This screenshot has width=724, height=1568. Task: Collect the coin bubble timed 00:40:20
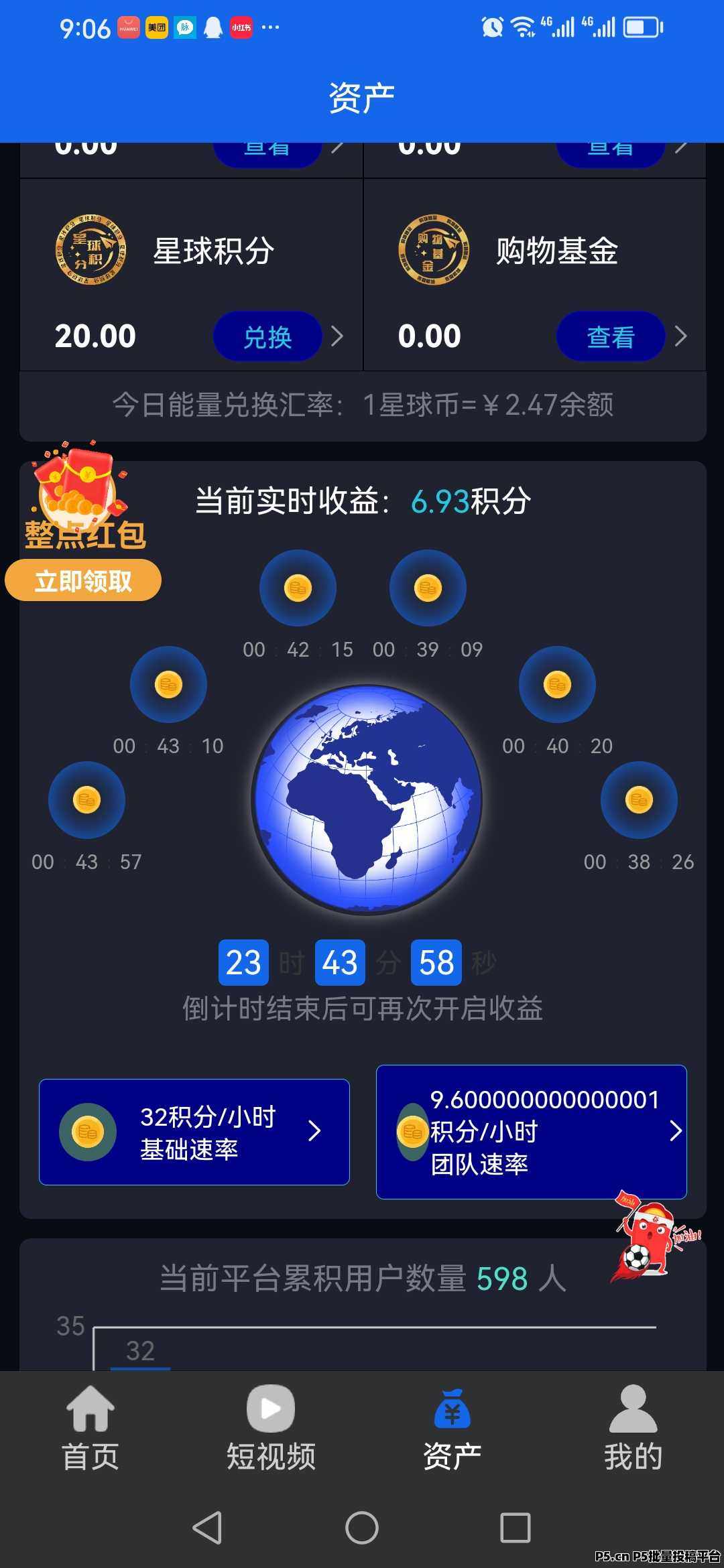557,685
